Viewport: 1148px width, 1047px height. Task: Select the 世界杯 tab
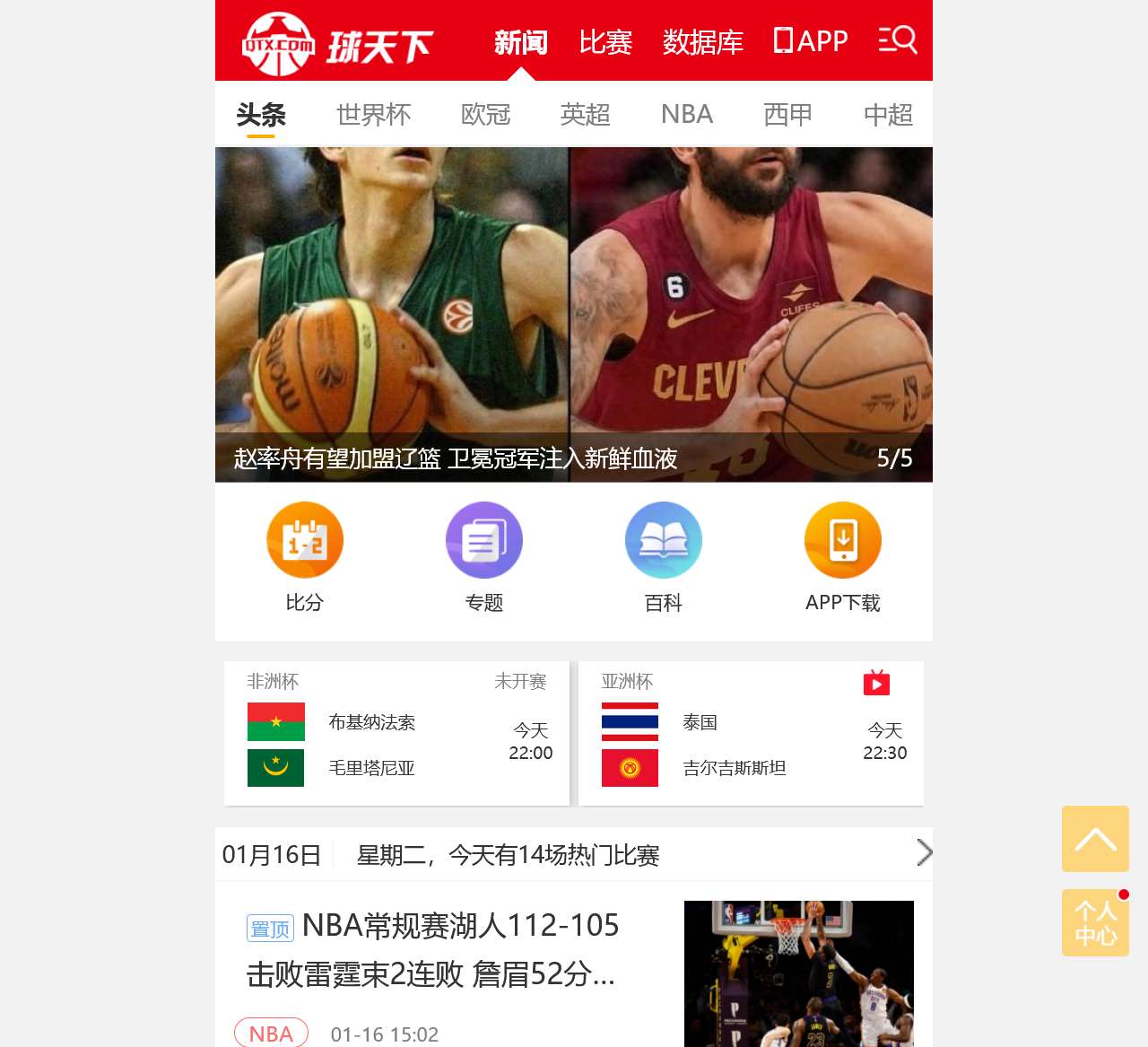pyautogui.click(x=373, y=115)
